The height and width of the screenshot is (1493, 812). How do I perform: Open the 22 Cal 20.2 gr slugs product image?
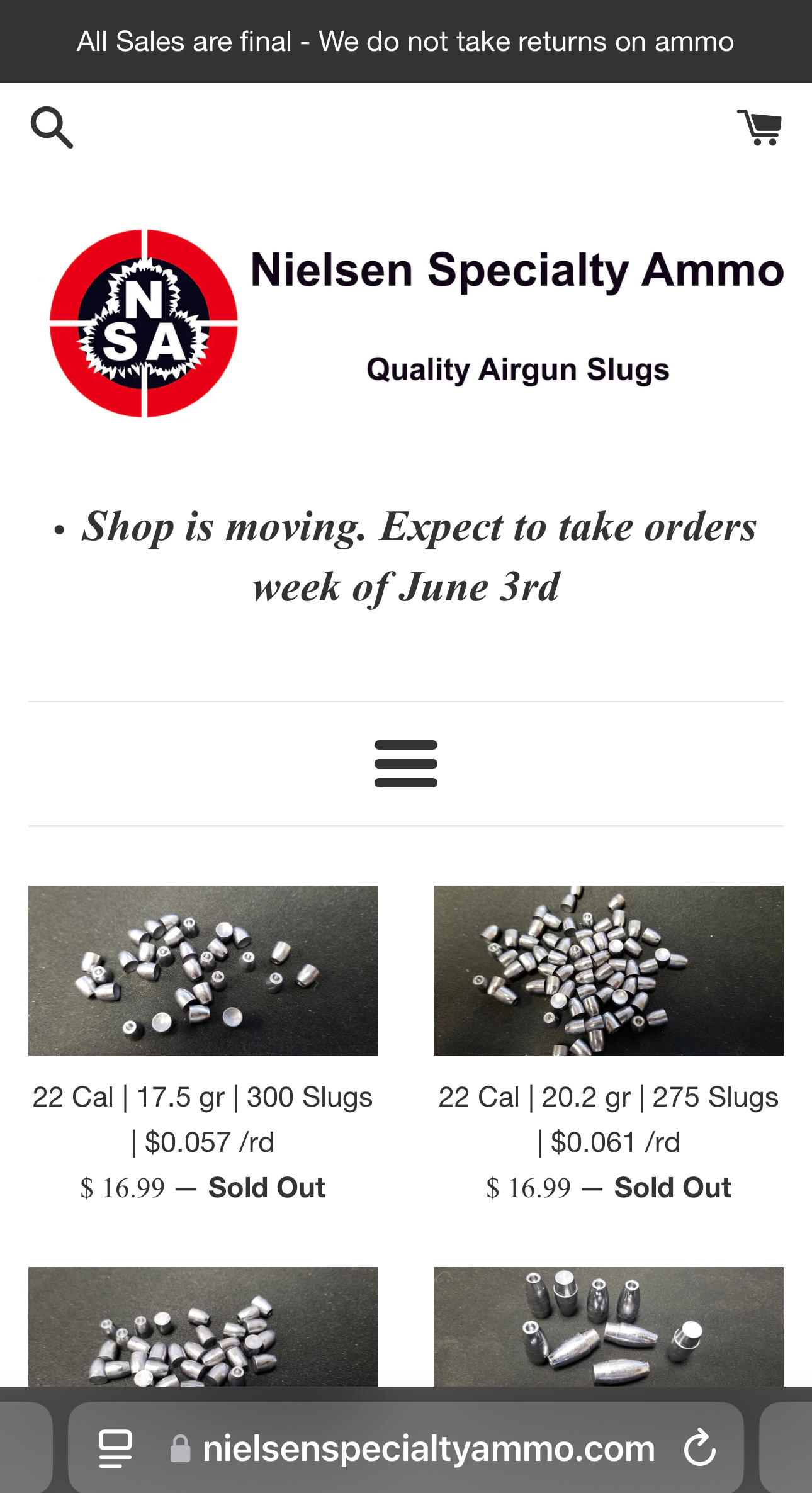(x=609, y=970)
